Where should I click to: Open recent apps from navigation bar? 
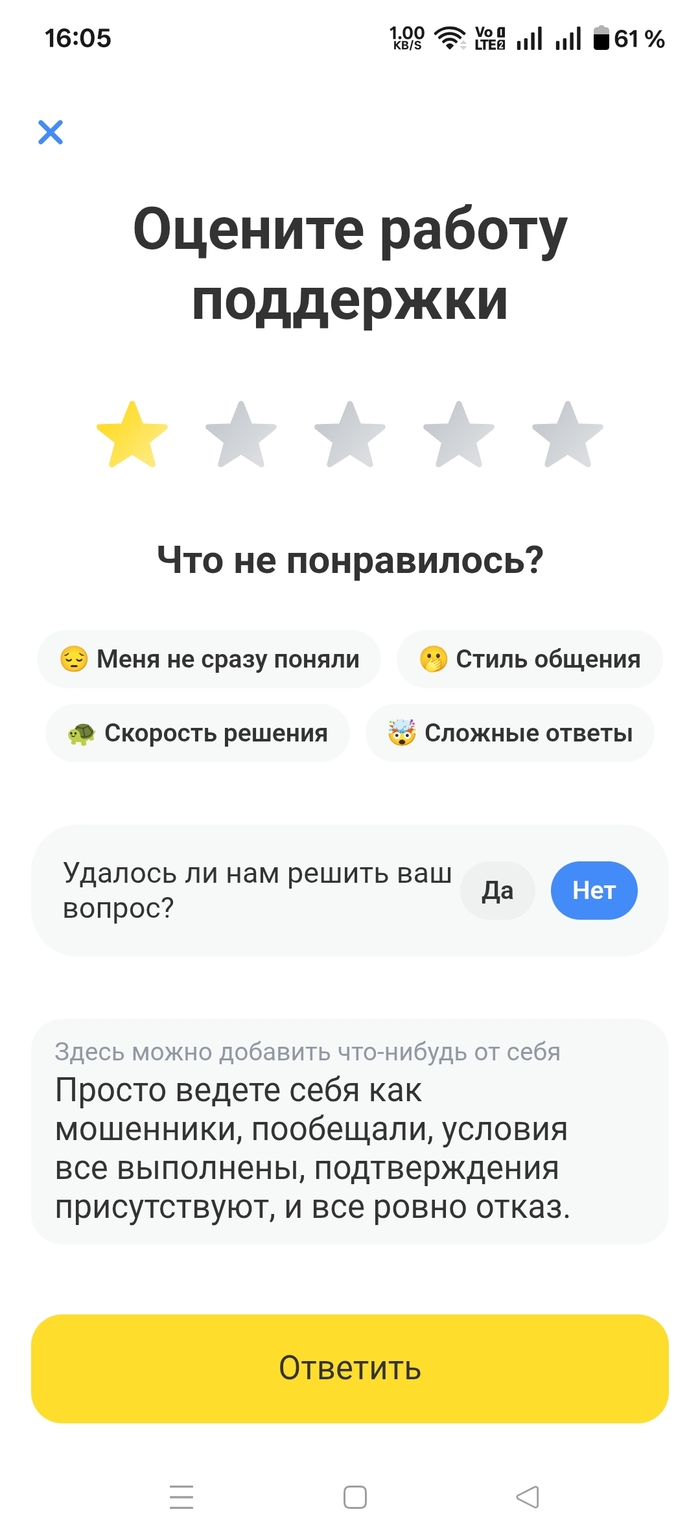(x=182, y=1497)
